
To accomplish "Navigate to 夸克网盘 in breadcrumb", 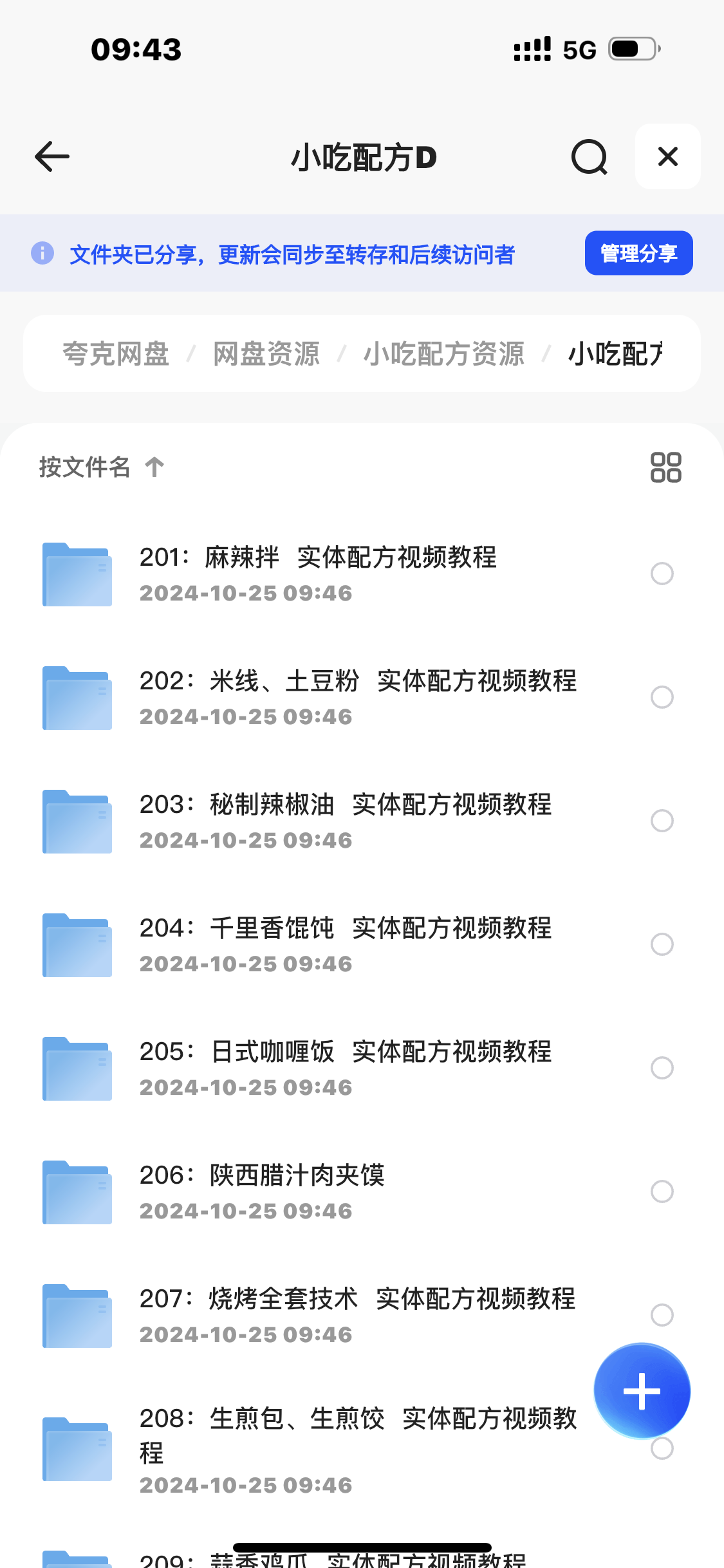I will pos(116,354).
